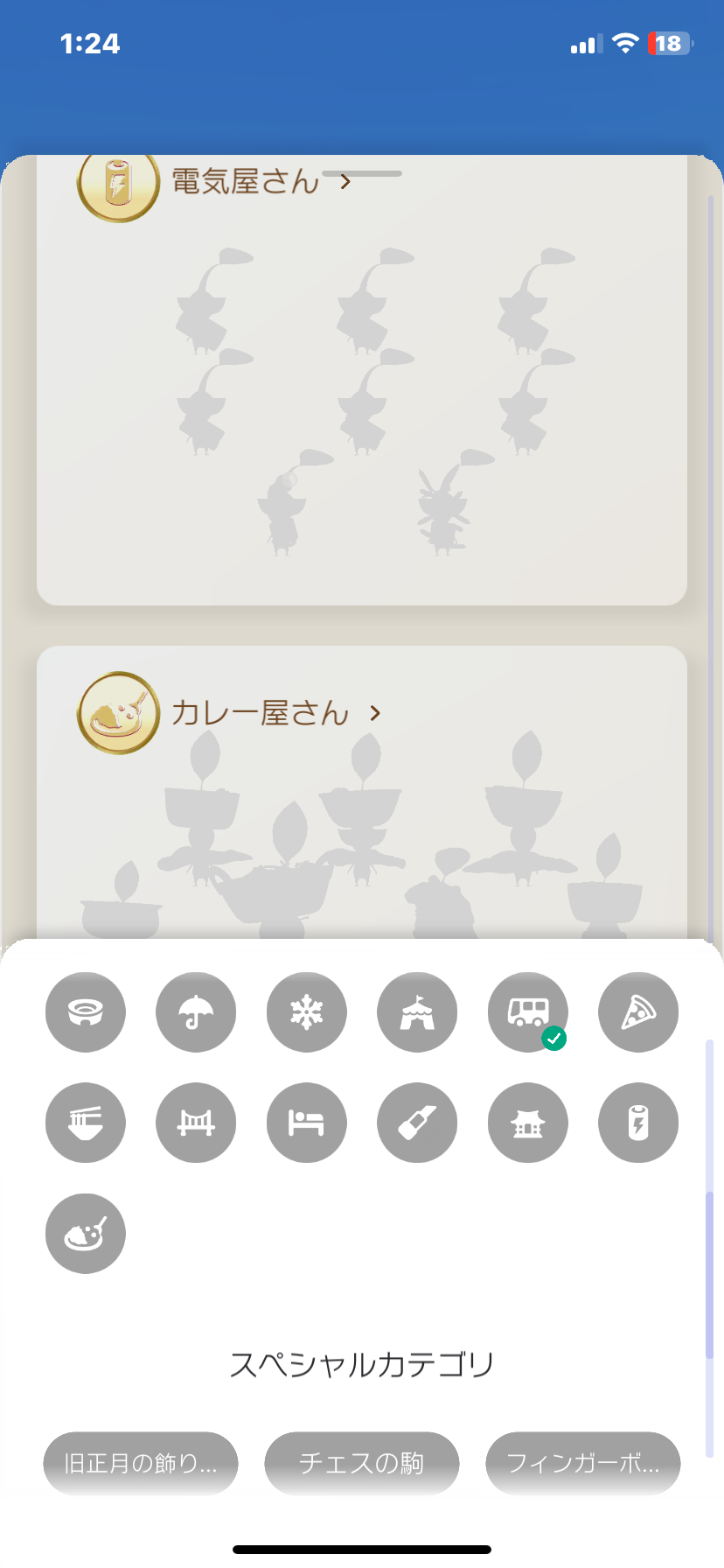Select the チェスの駒 special category chip

pyautogui.click(x=362, y=1463)
